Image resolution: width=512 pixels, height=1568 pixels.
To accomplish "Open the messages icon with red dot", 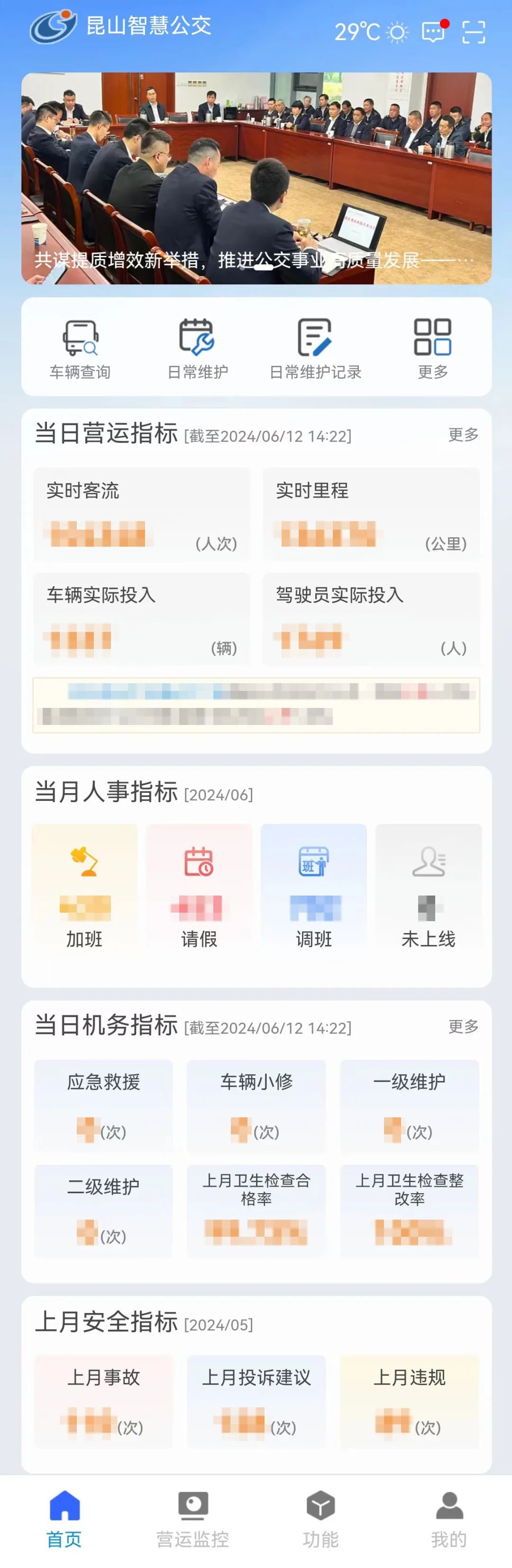I will coord(433,32).
